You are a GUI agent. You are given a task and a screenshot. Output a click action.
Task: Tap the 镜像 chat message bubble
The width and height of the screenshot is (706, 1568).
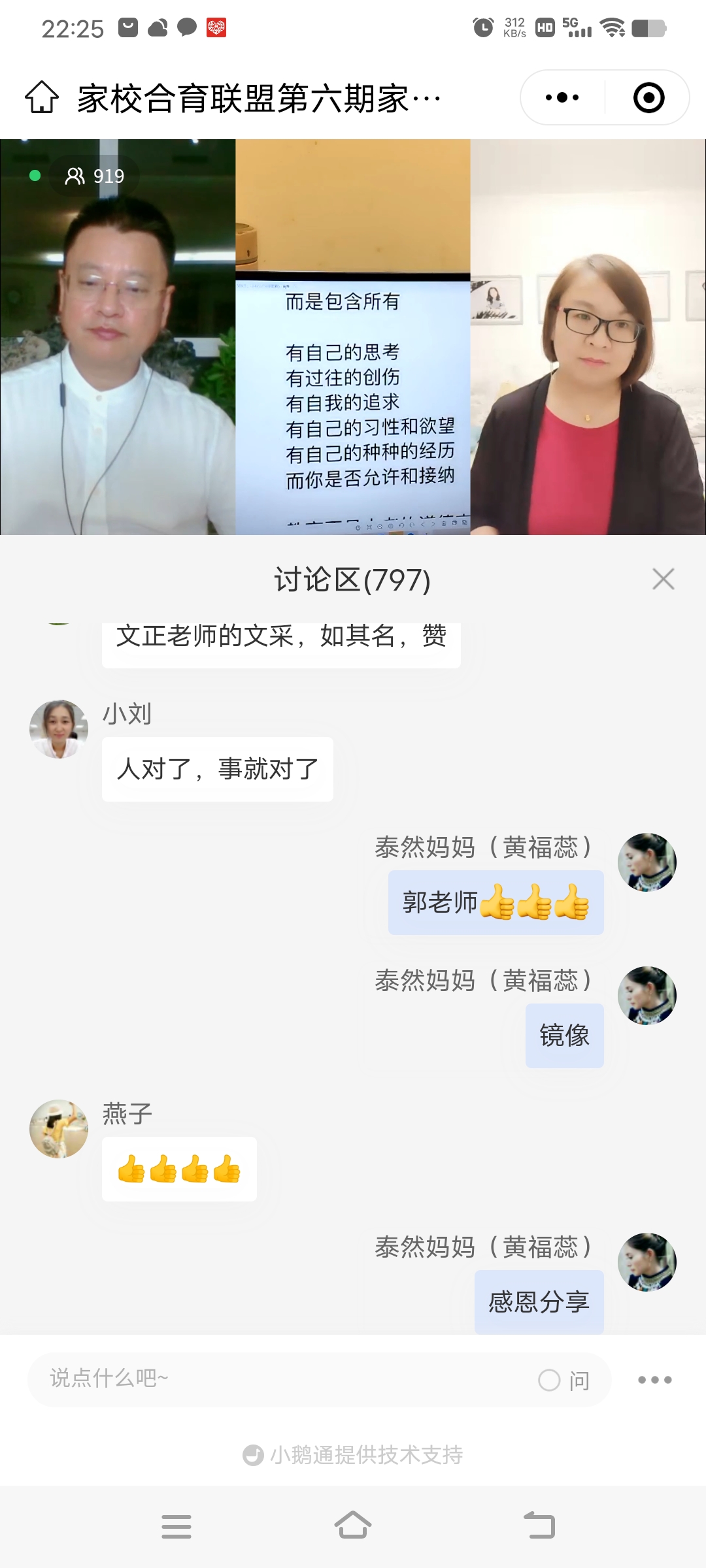point(564,1035)
